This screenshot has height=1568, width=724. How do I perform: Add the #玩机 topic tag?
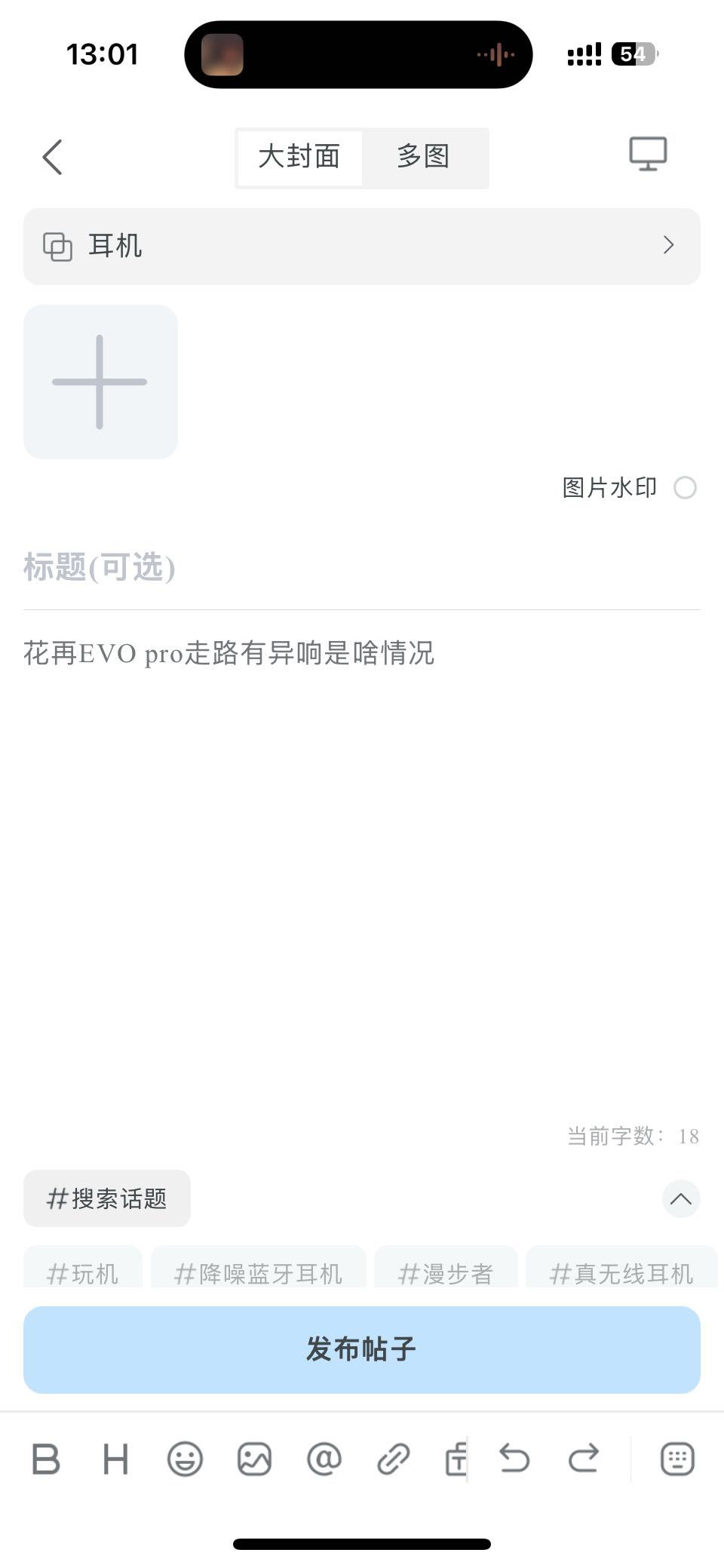tap(83, 1274)
